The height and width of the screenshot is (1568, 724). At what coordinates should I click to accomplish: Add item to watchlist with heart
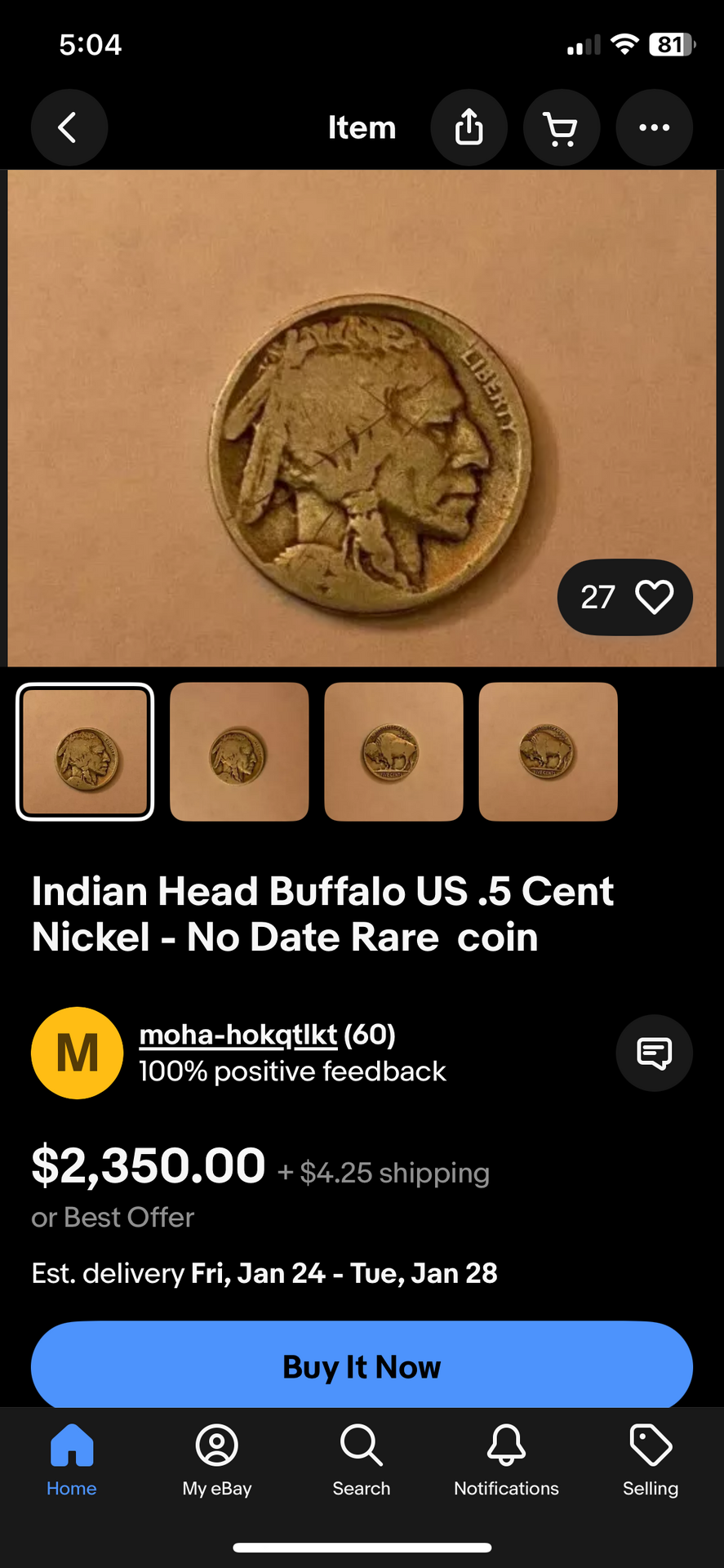point(654,597)
